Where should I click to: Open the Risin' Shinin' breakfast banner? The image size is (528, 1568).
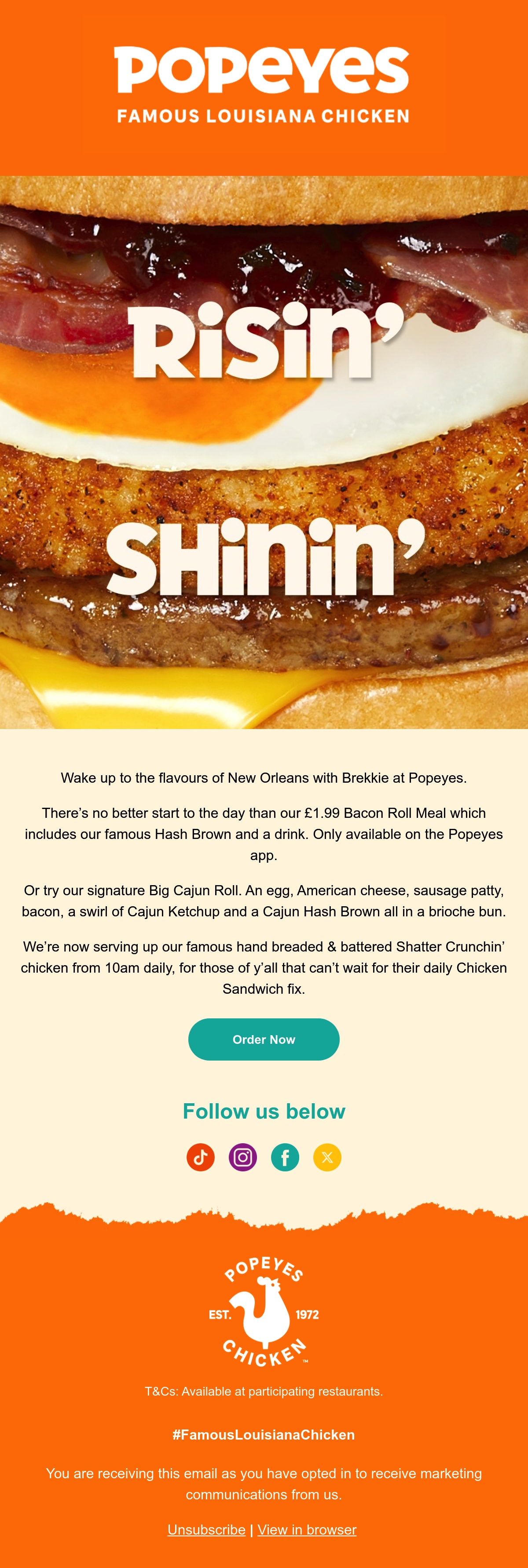(x=264, y=452)
